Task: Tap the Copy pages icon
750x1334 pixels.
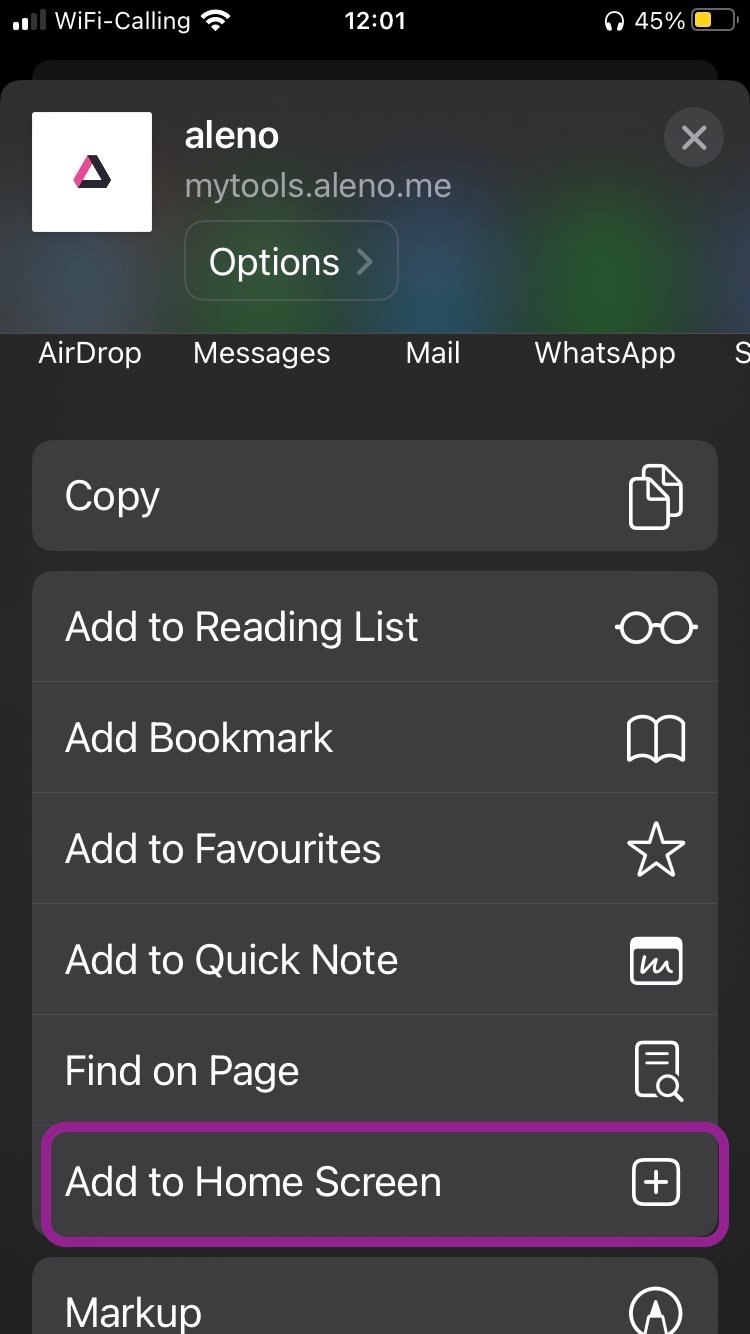Action: tap(657, 495)
